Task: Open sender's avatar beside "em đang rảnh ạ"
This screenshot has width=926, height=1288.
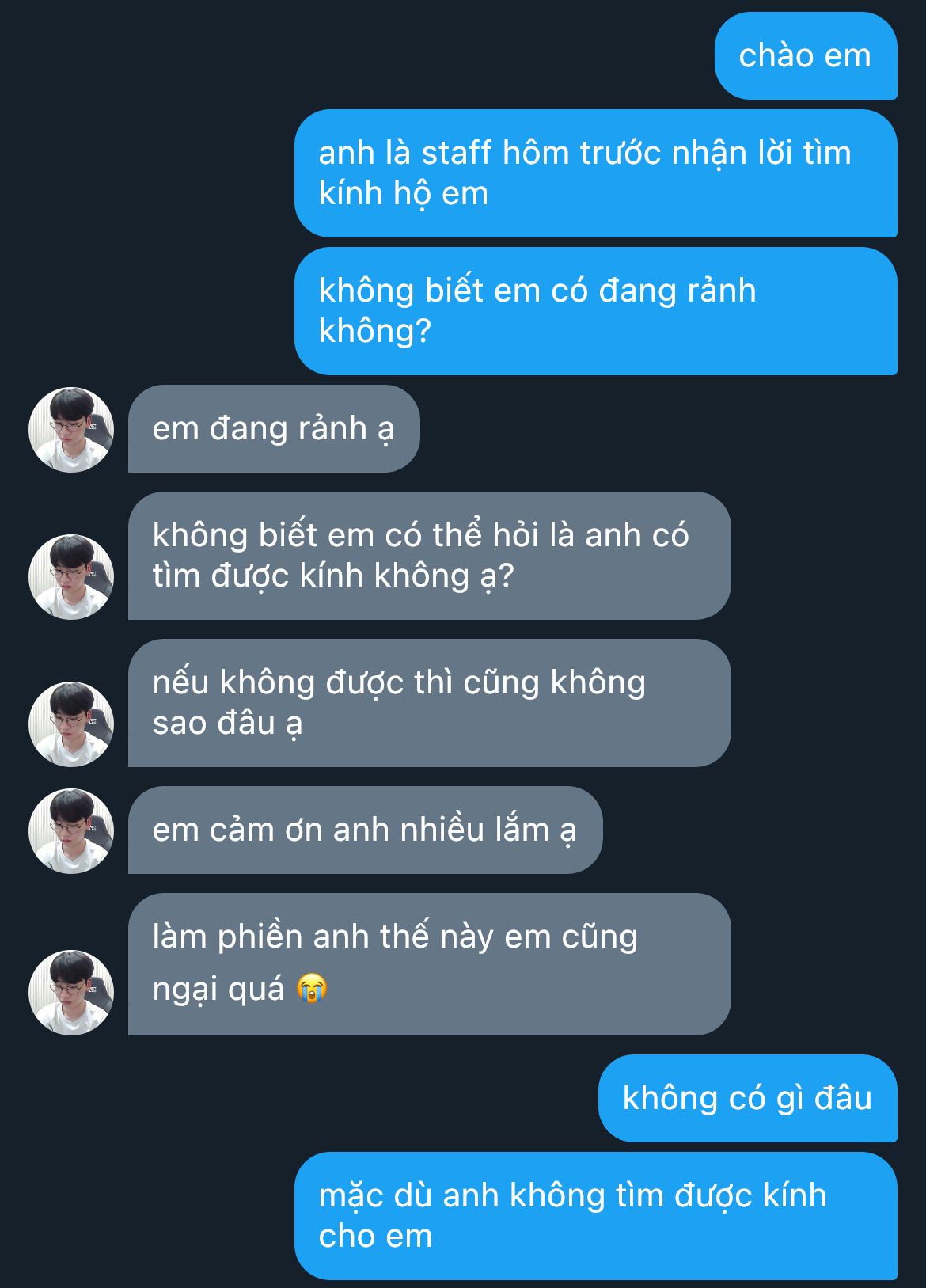Action: 71,430
